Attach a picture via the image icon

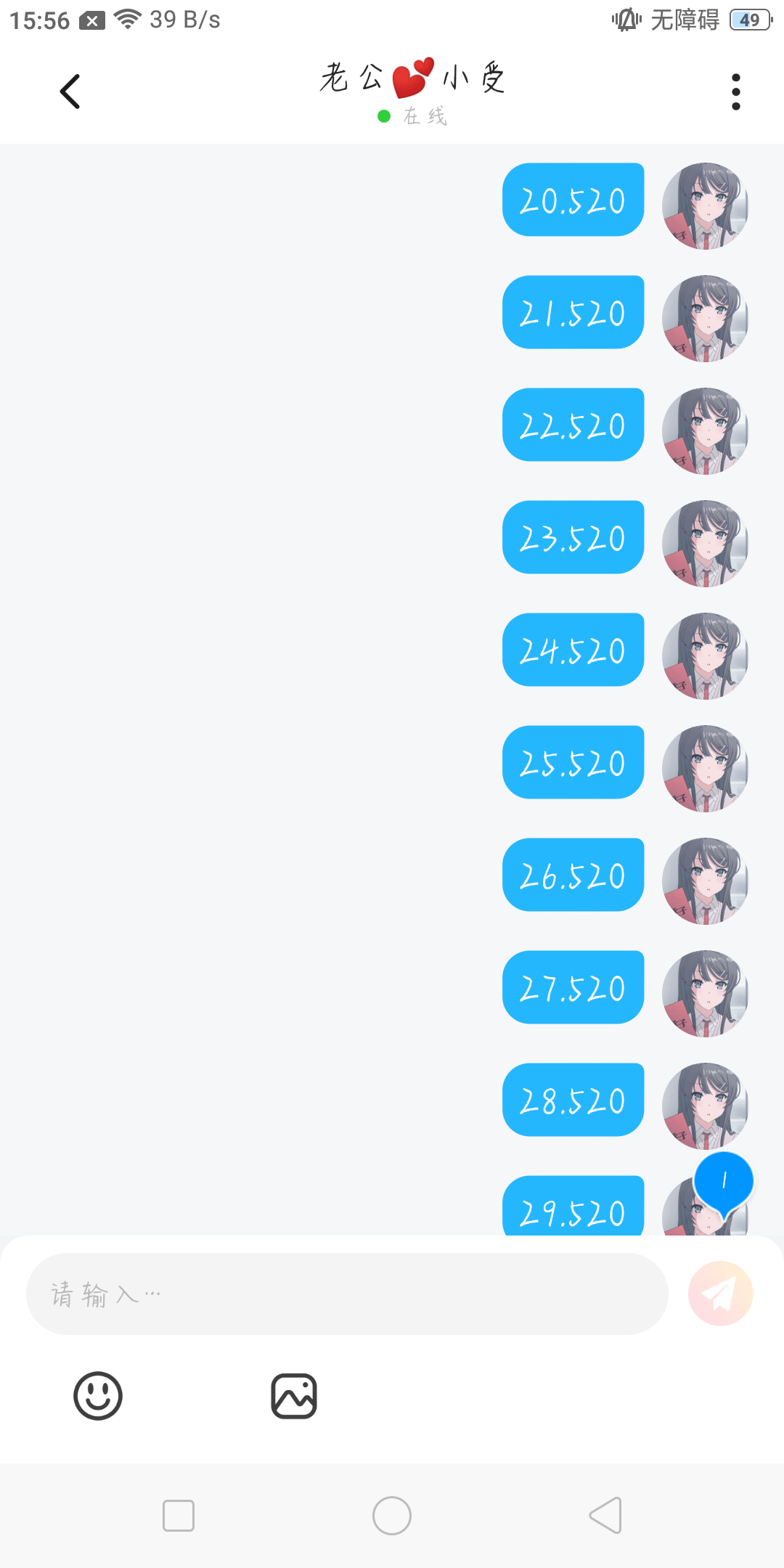pyautogui.click(x=294, y=1395)
